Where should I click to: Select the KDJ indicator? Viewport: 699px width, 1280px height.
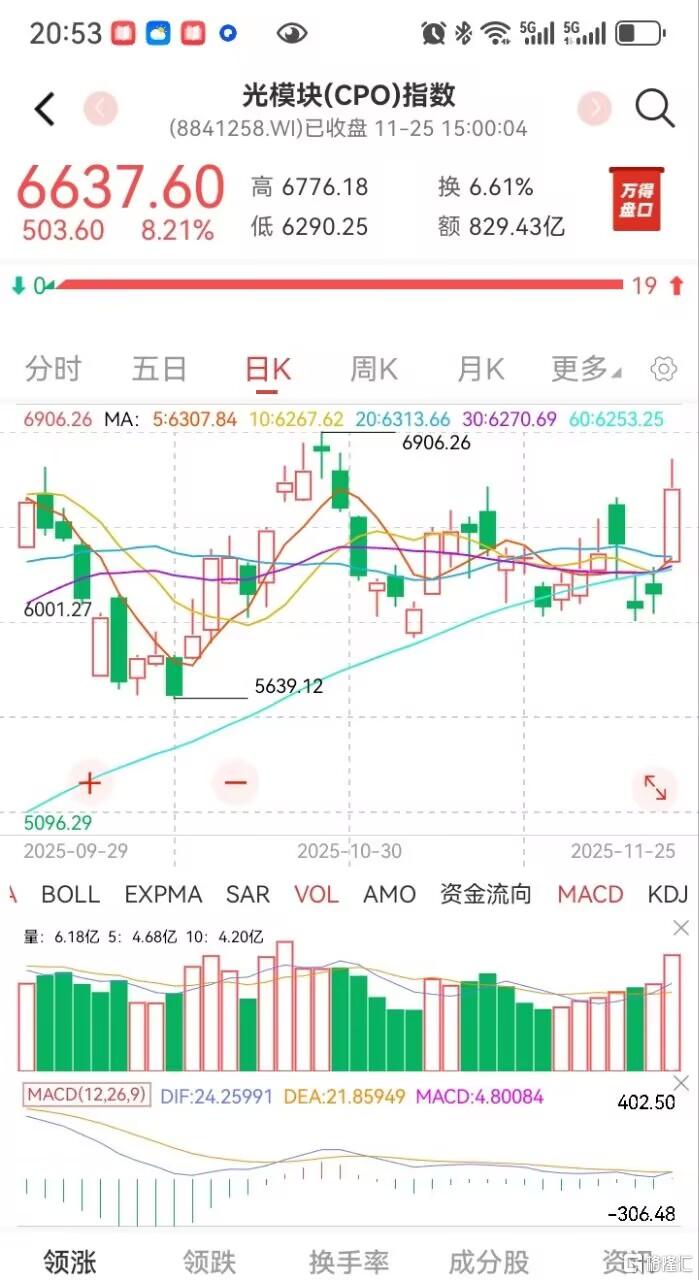[668, 894]
